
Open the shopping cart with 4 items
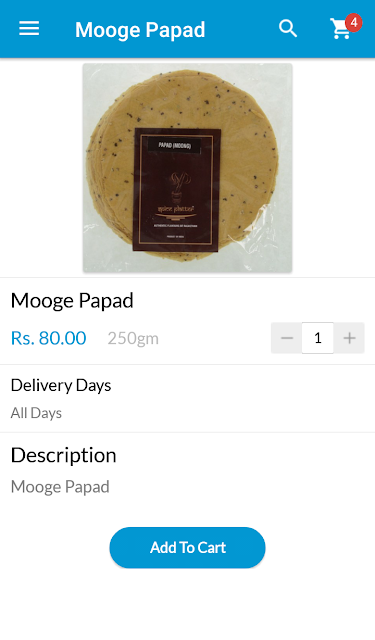click(x=344, y=27)
